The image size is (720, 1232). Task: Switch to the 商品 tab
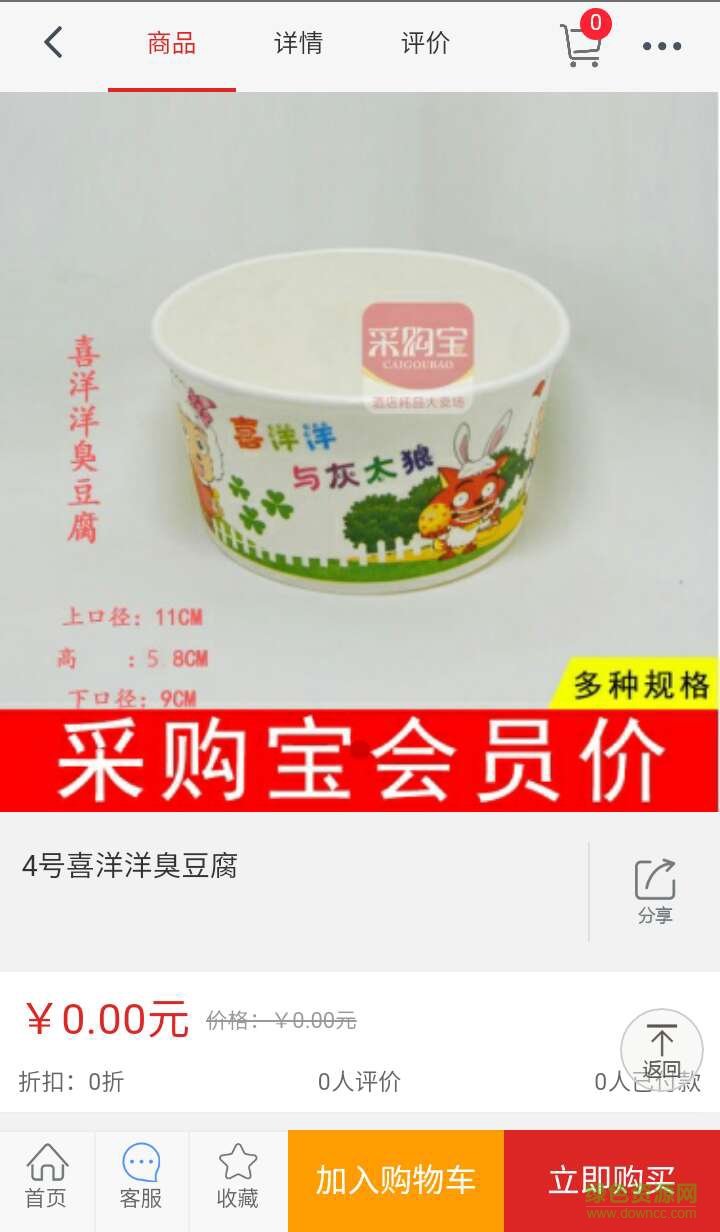click(171, 44)
